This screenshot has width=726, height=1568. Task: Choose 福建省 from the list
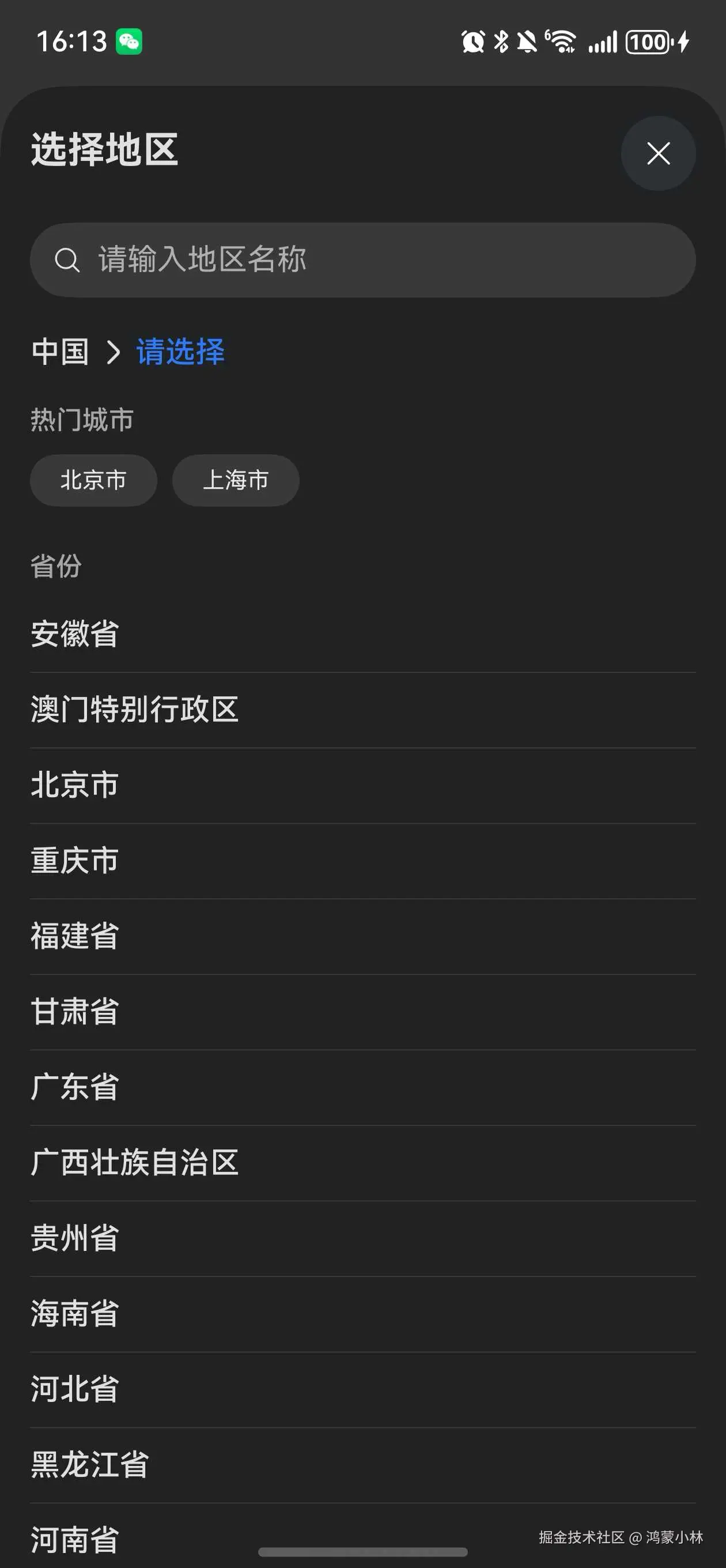(74, 936)
